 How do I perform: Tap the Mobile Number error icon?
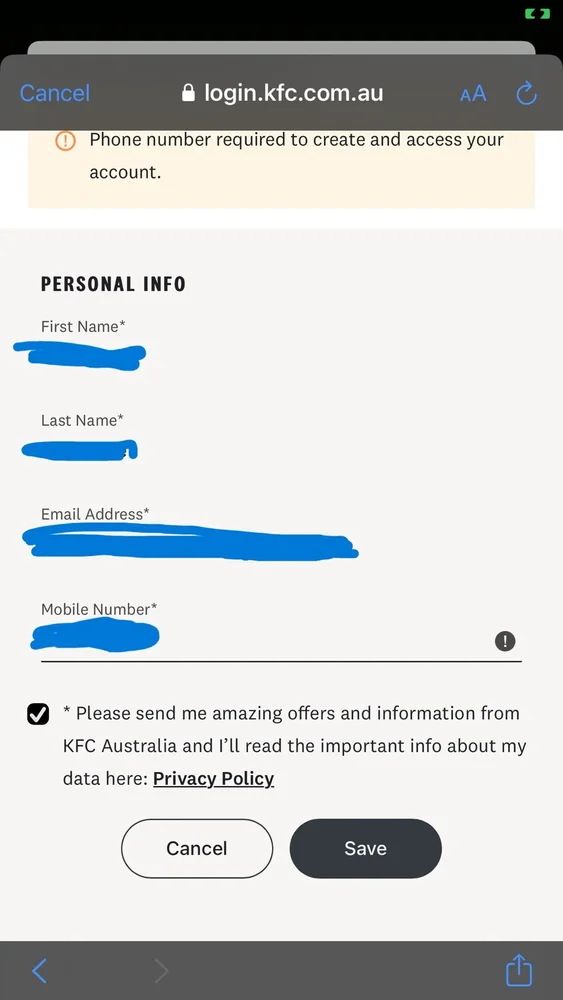(505, 641)
